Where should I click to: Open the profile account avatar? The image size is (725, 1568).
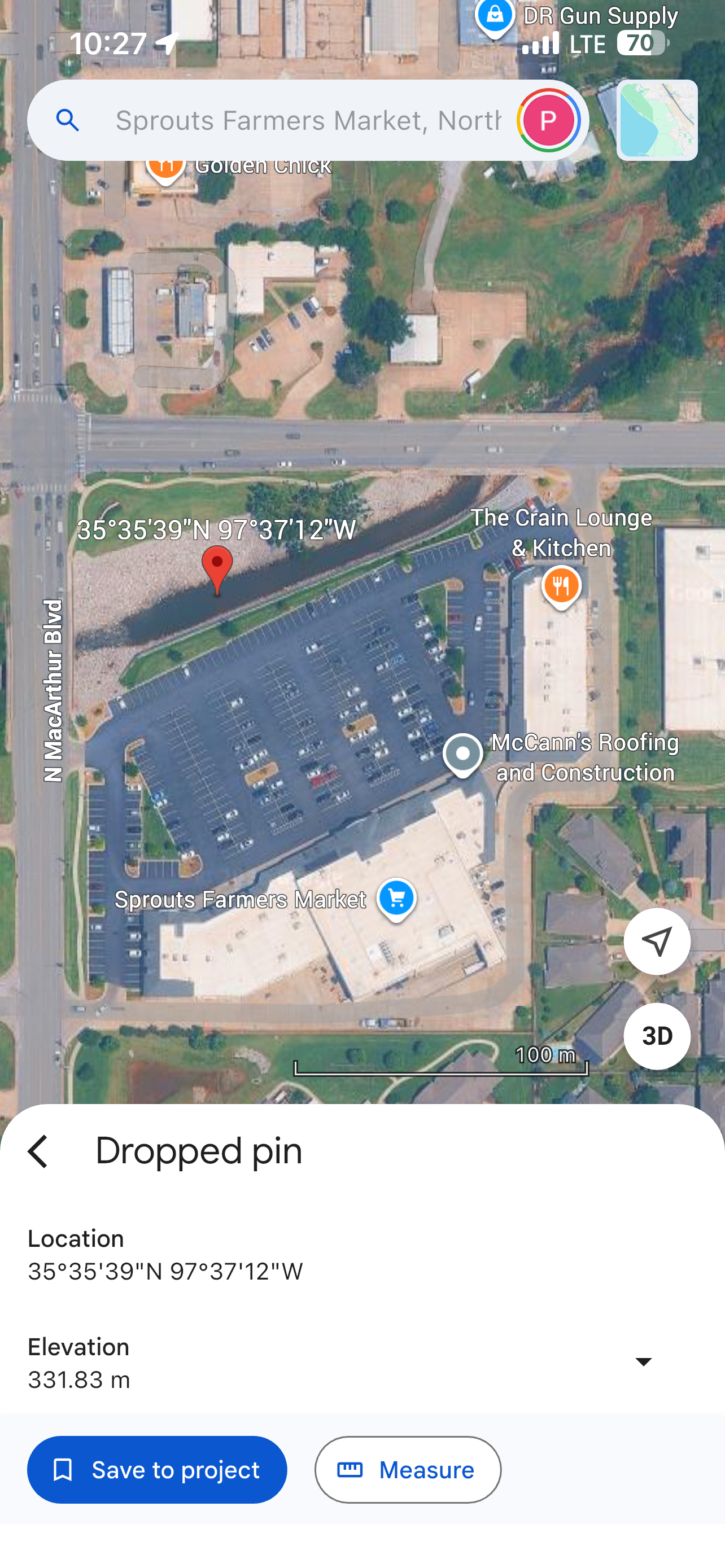(x=548, y=121)
